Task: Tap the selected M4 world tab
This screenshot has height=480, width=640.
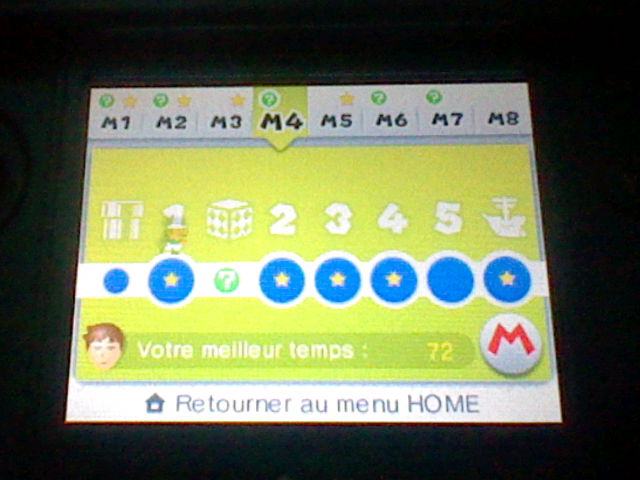Action: 282,119
